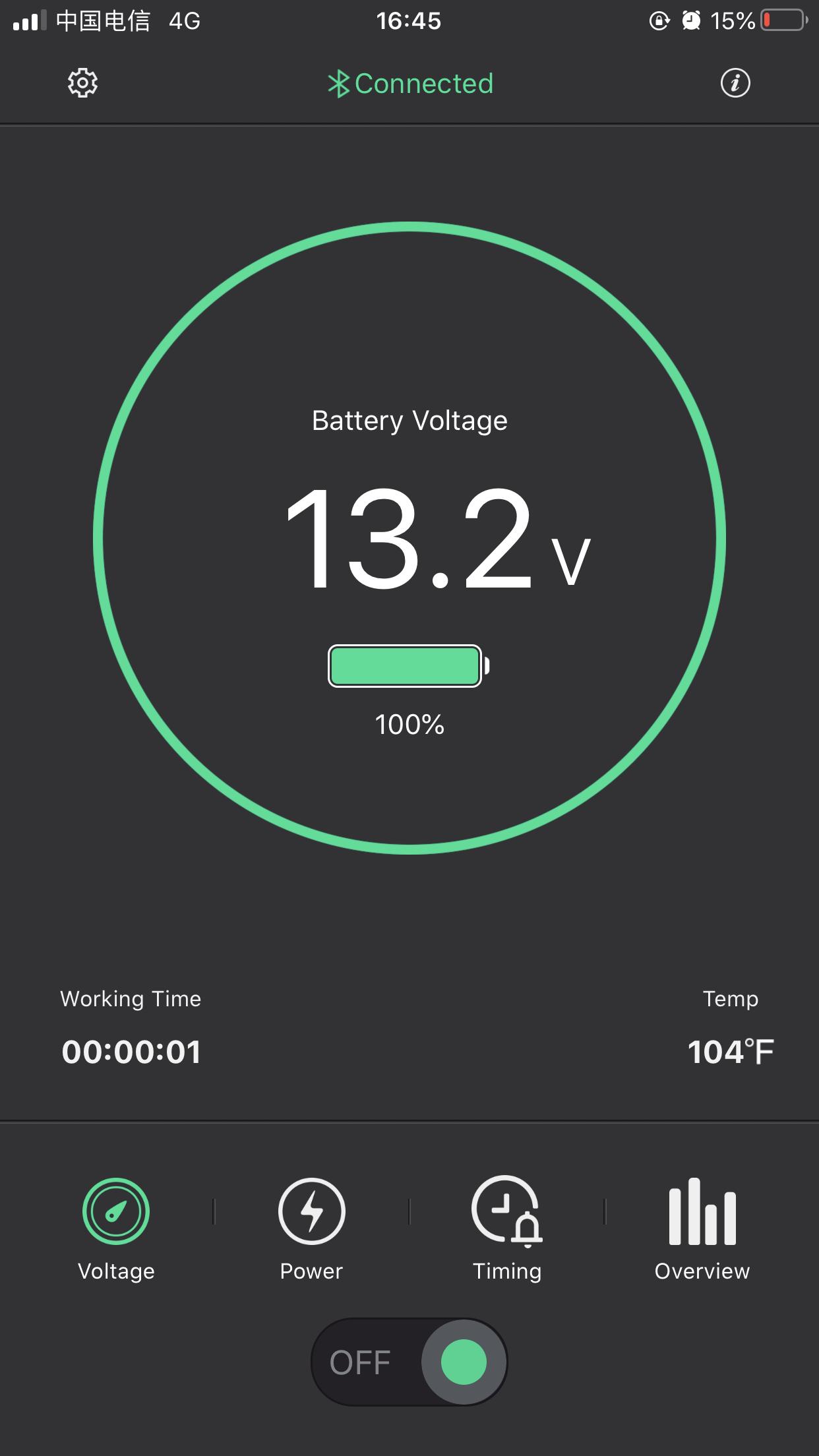Open the info icon
819x1456 pixels.
tap(735, 83)
